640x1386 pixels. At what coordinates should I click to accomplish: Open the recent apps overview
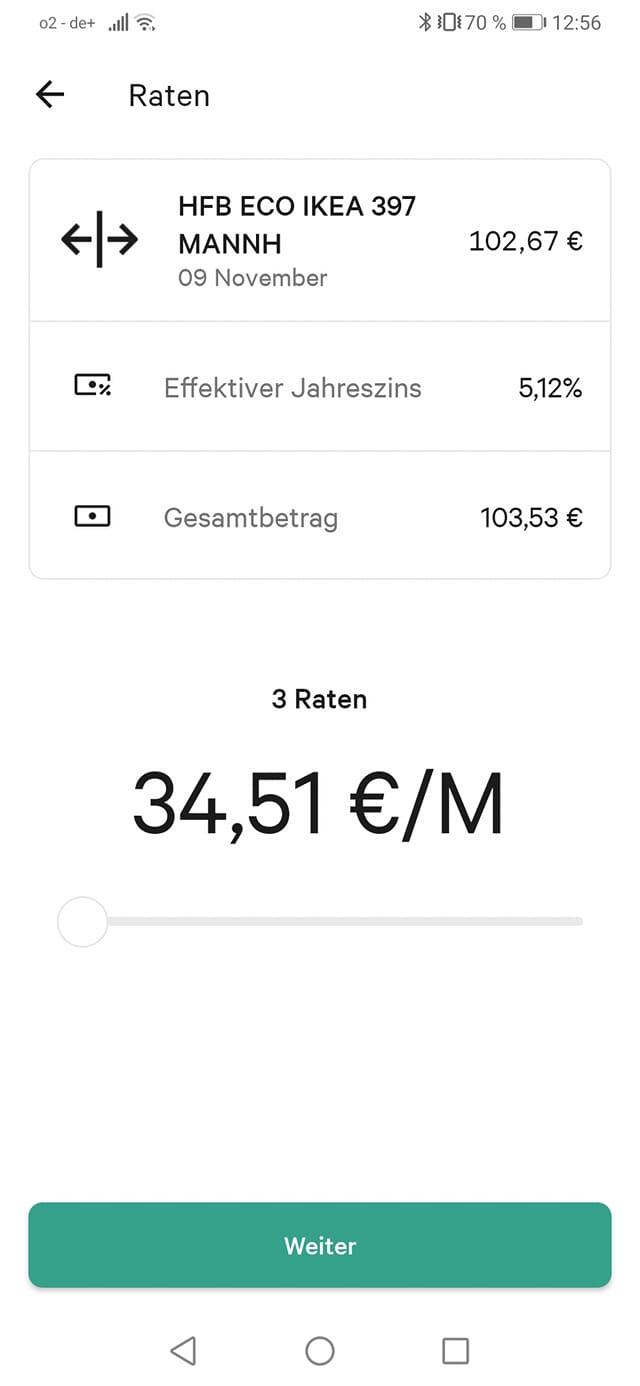click(455, 1351)
